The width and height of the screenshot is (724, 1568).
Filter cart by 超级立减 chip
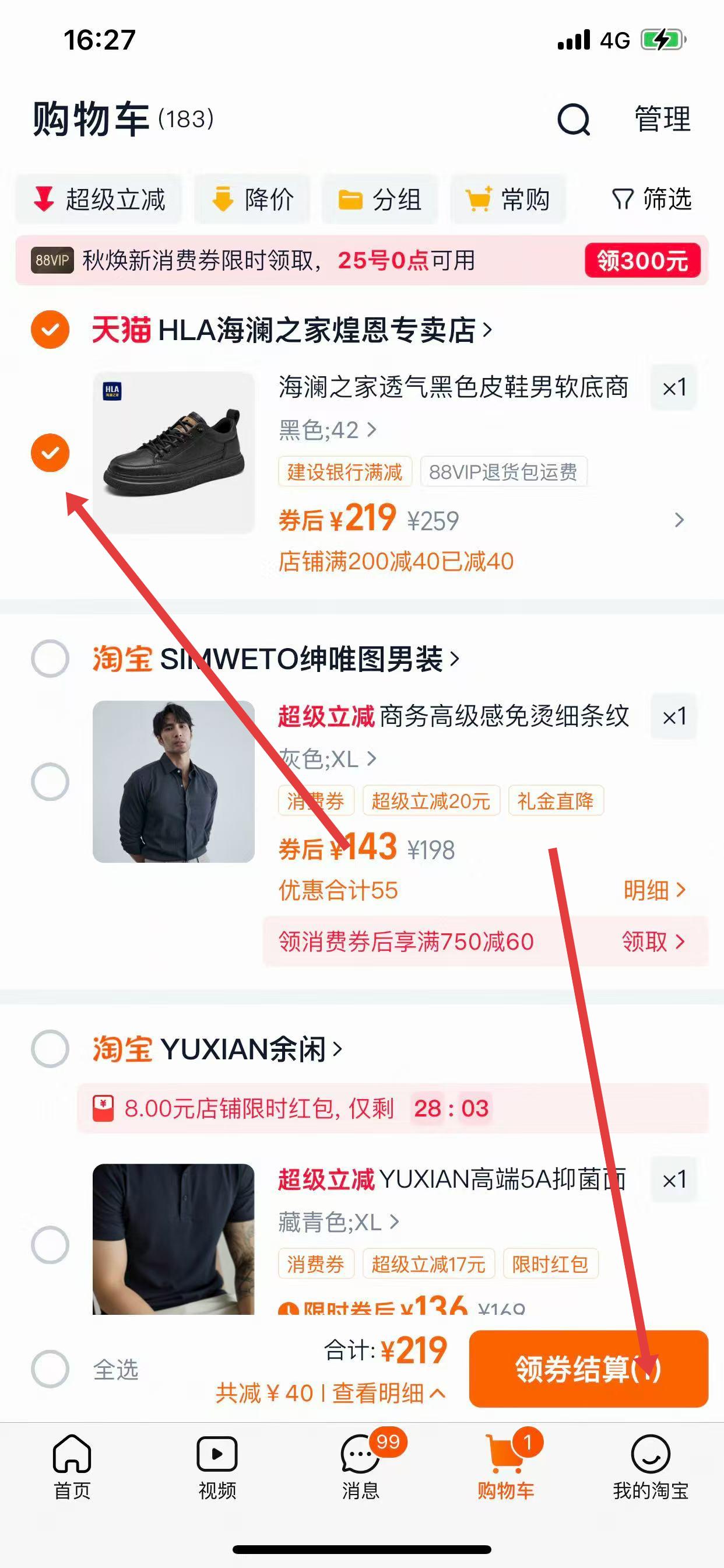99,199
